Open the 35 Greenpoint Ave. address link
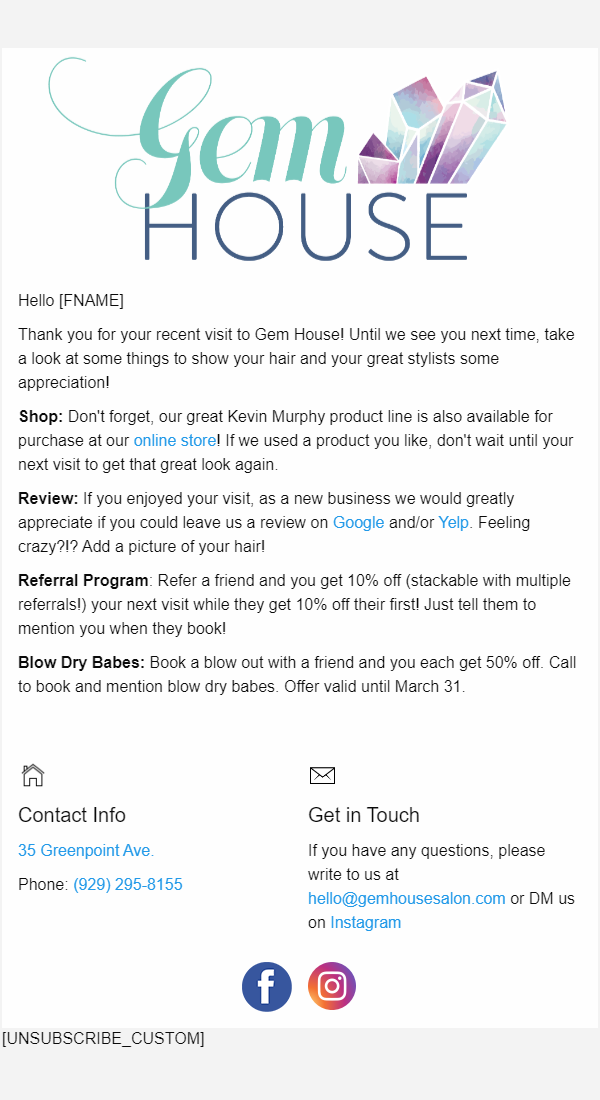 click(x=86, y=850)
